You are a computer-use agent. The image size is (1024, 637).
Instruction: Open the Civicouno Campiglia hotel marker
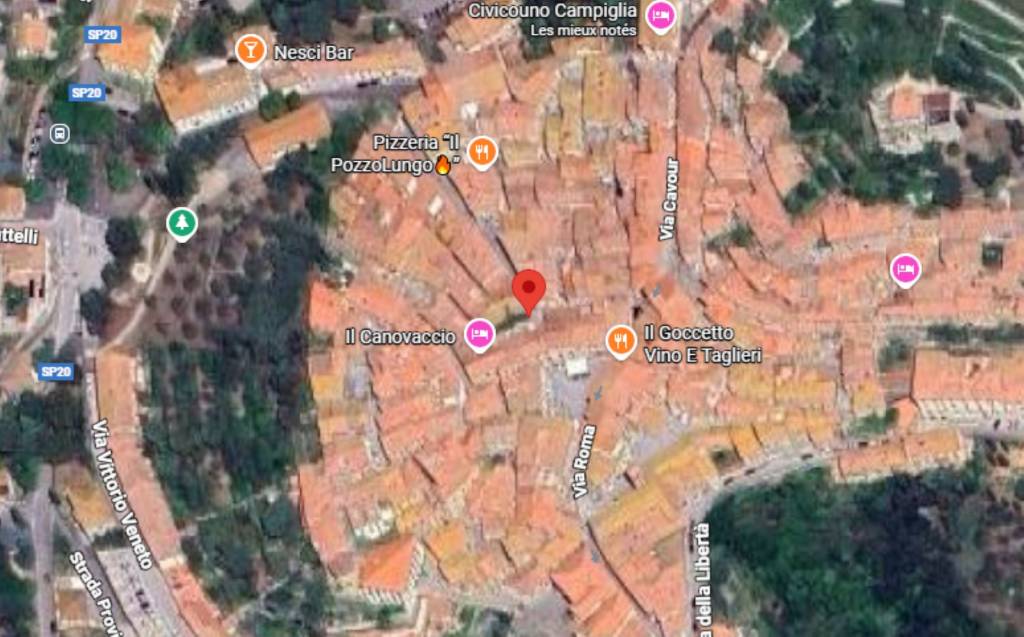pos(660,15)
